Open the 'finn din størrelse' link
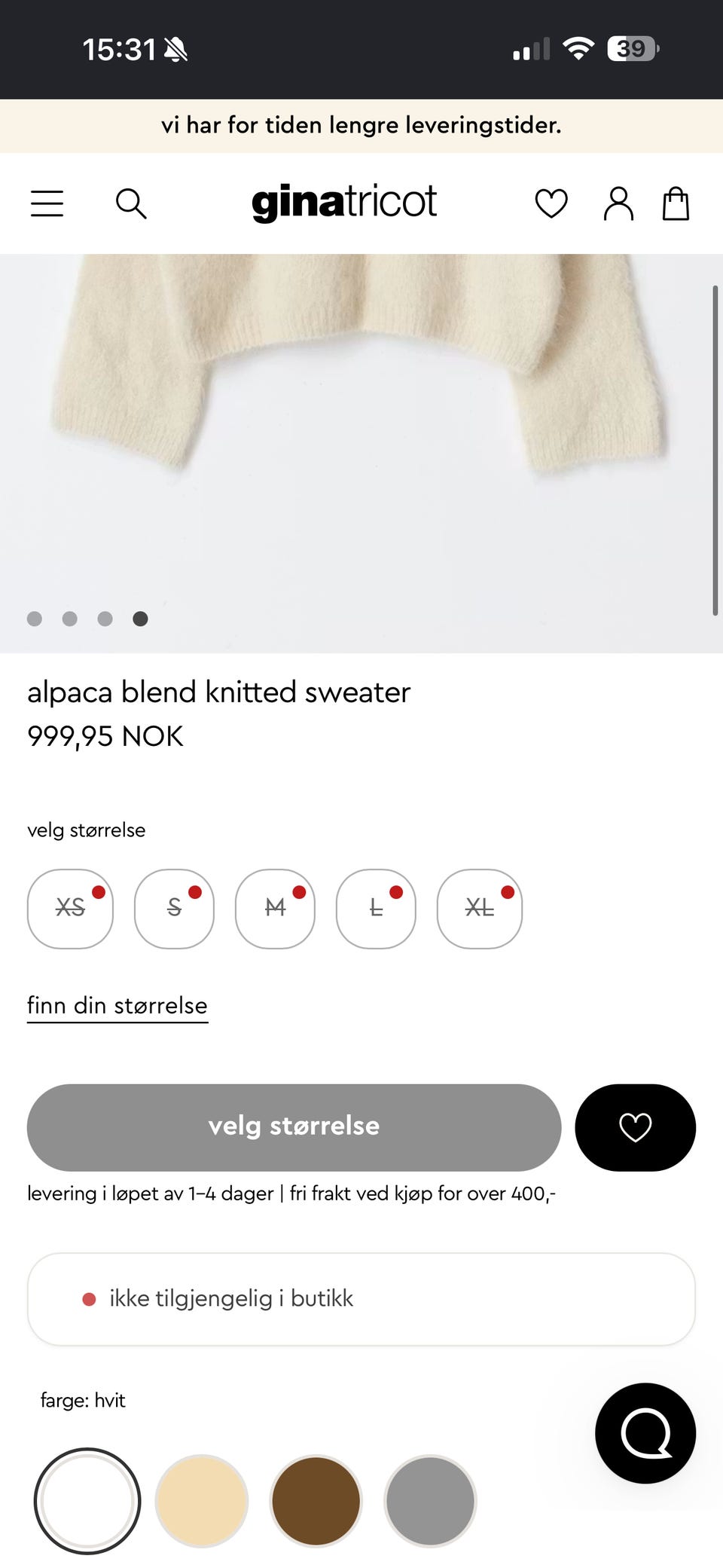Viewport: 723px width, 1568px height. pyautogui.click(x=117, y=1006)
